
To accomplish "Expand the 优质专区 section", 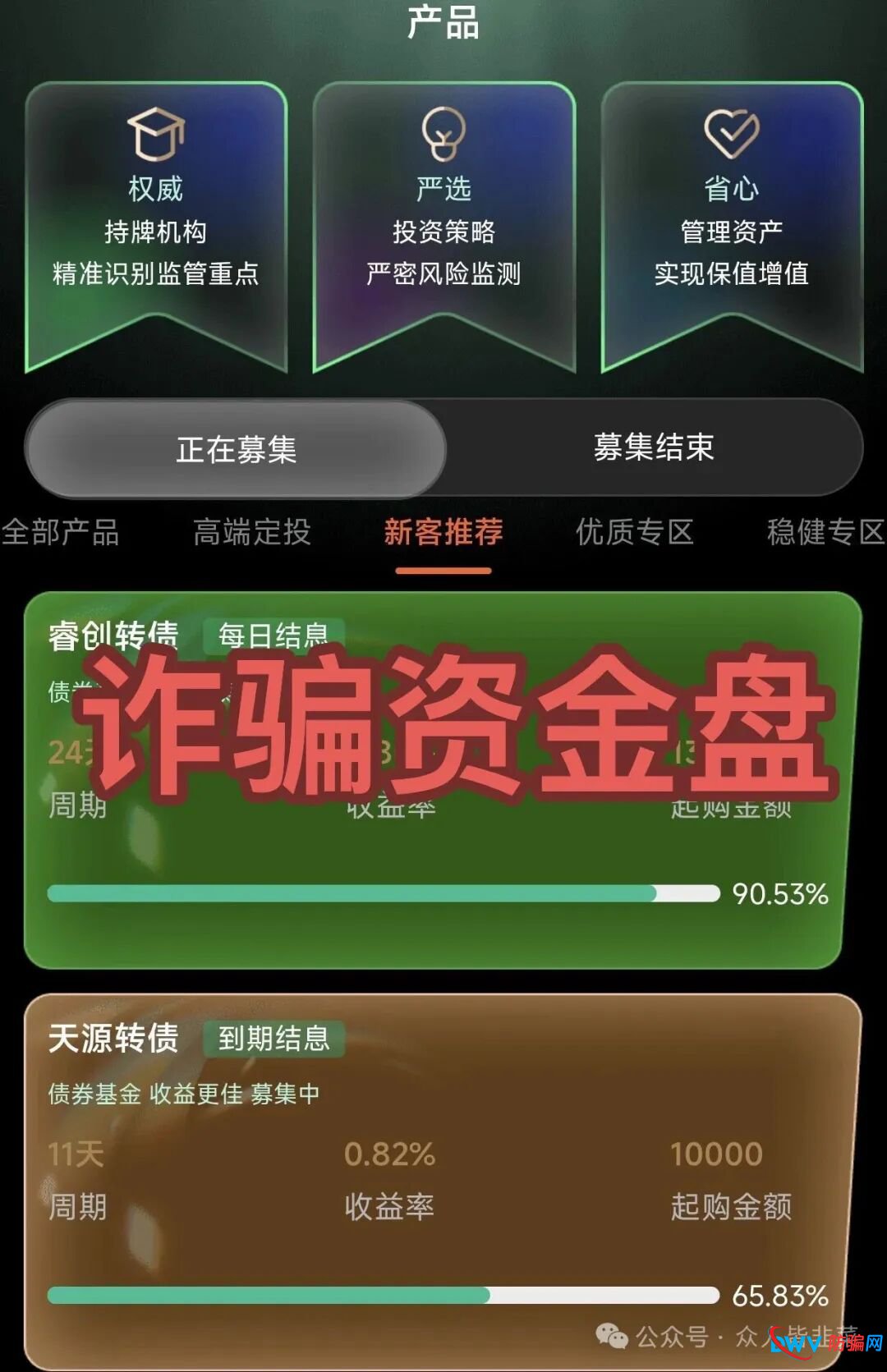I will coord(636,534).
